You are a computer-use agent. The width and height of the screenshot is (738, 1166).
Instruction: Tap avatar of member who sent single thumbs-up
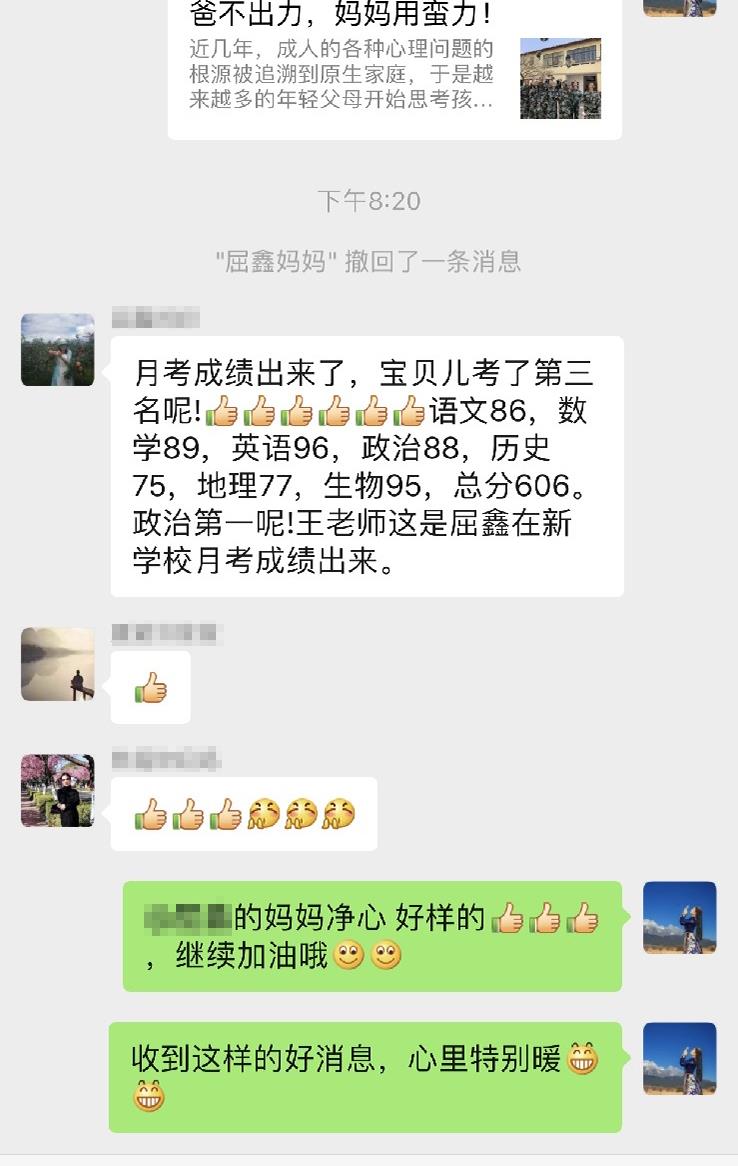pyautogui.click(x=58, y=664)
